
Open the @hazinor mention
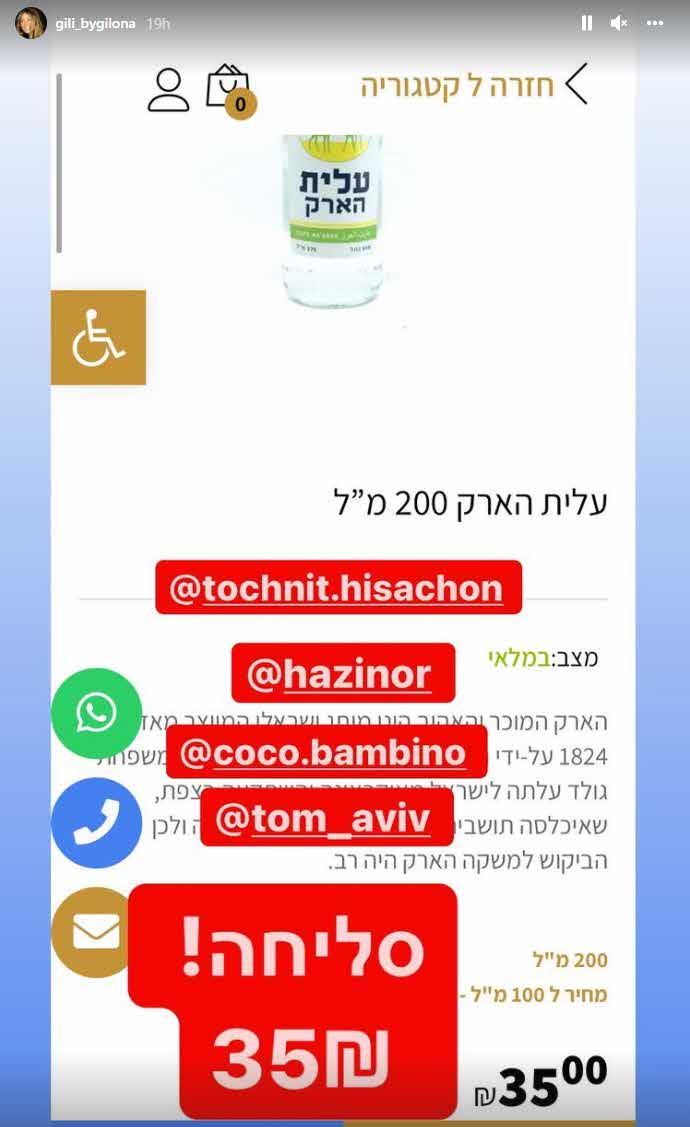pos(343,674)
